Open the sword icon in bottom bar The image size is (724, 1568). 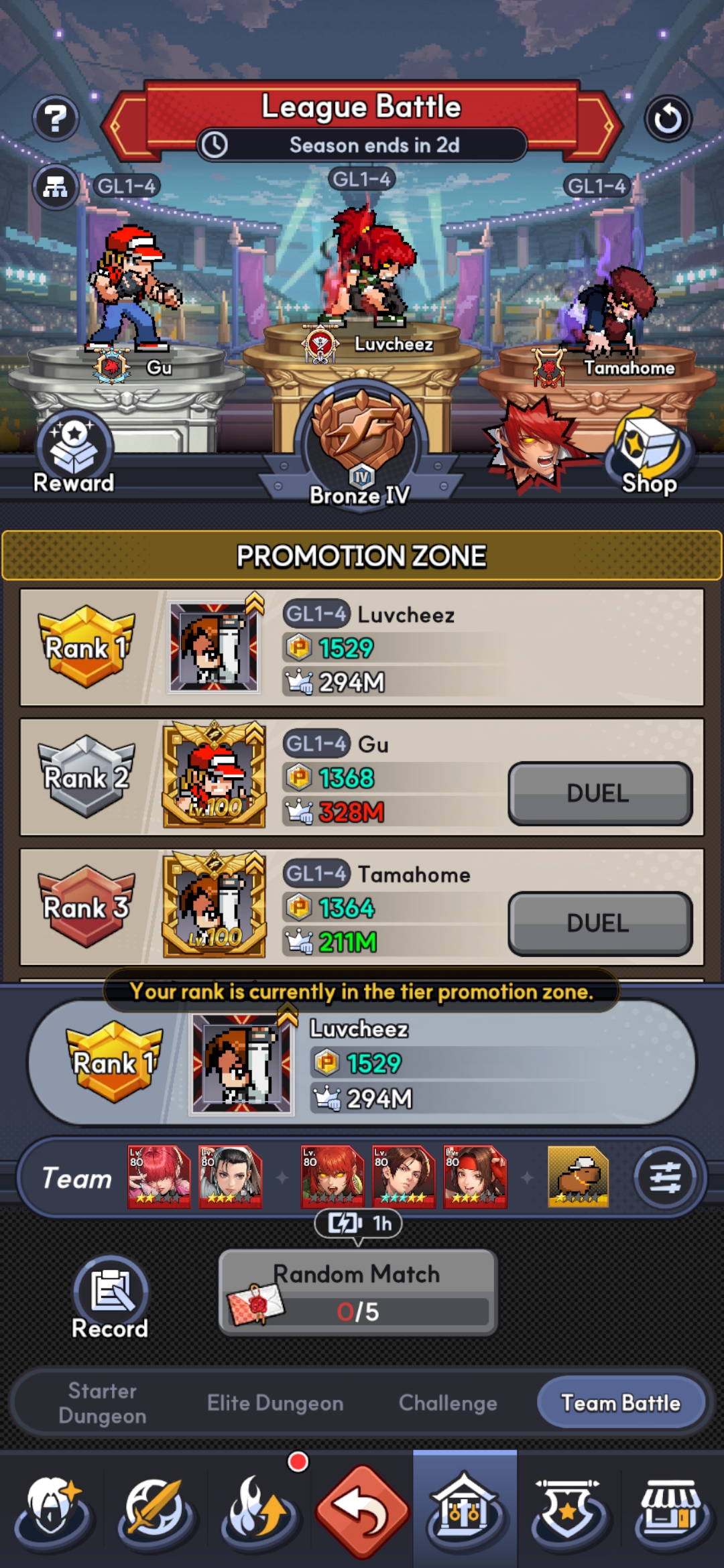pyautogui.click(x=156, y=1512)
